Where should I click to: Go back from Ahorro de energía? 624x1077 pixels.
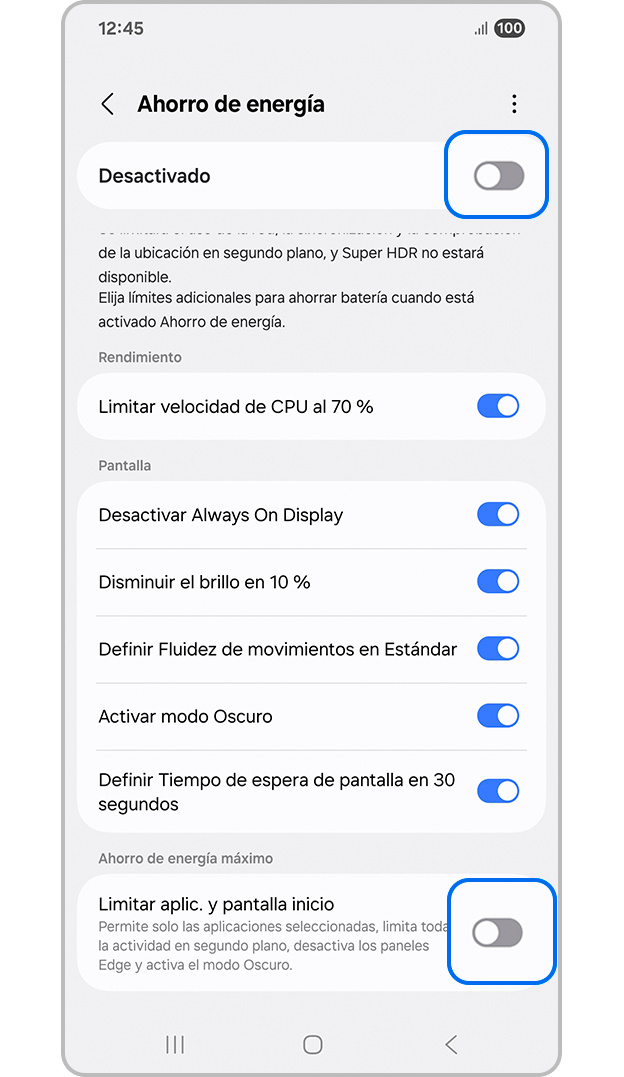108,104
